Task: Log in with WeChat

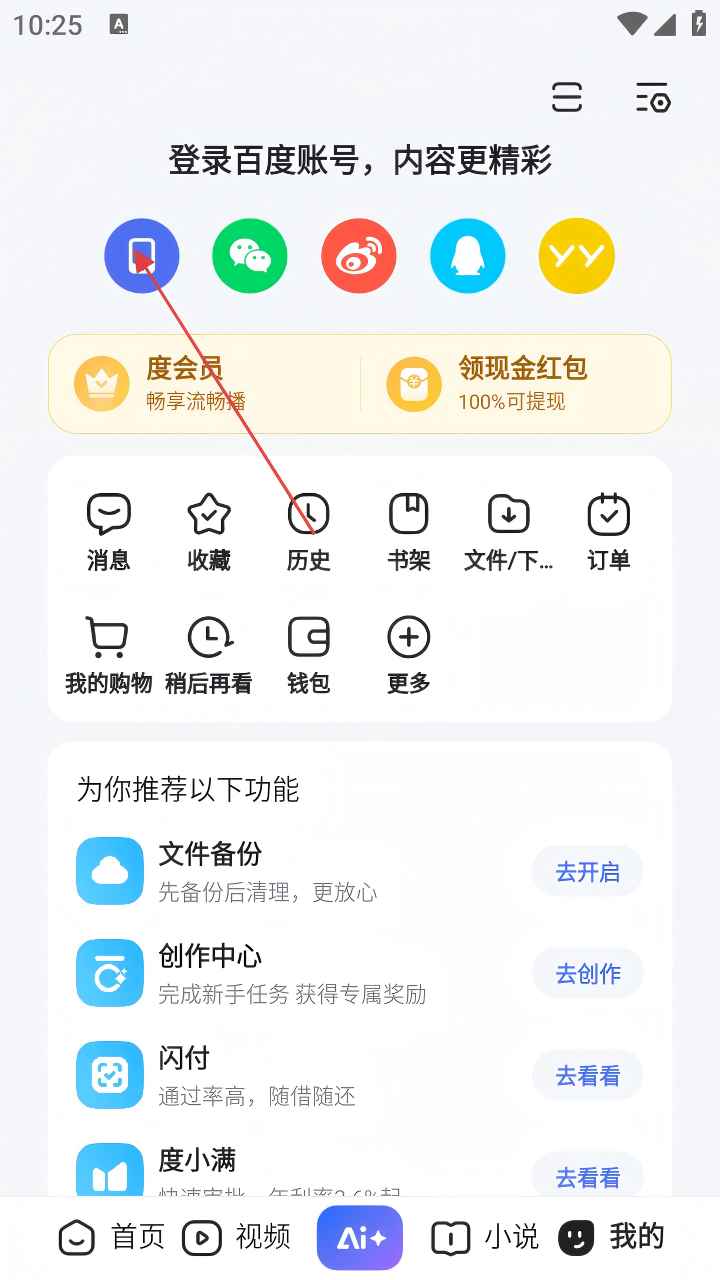Action: (250, 256)
